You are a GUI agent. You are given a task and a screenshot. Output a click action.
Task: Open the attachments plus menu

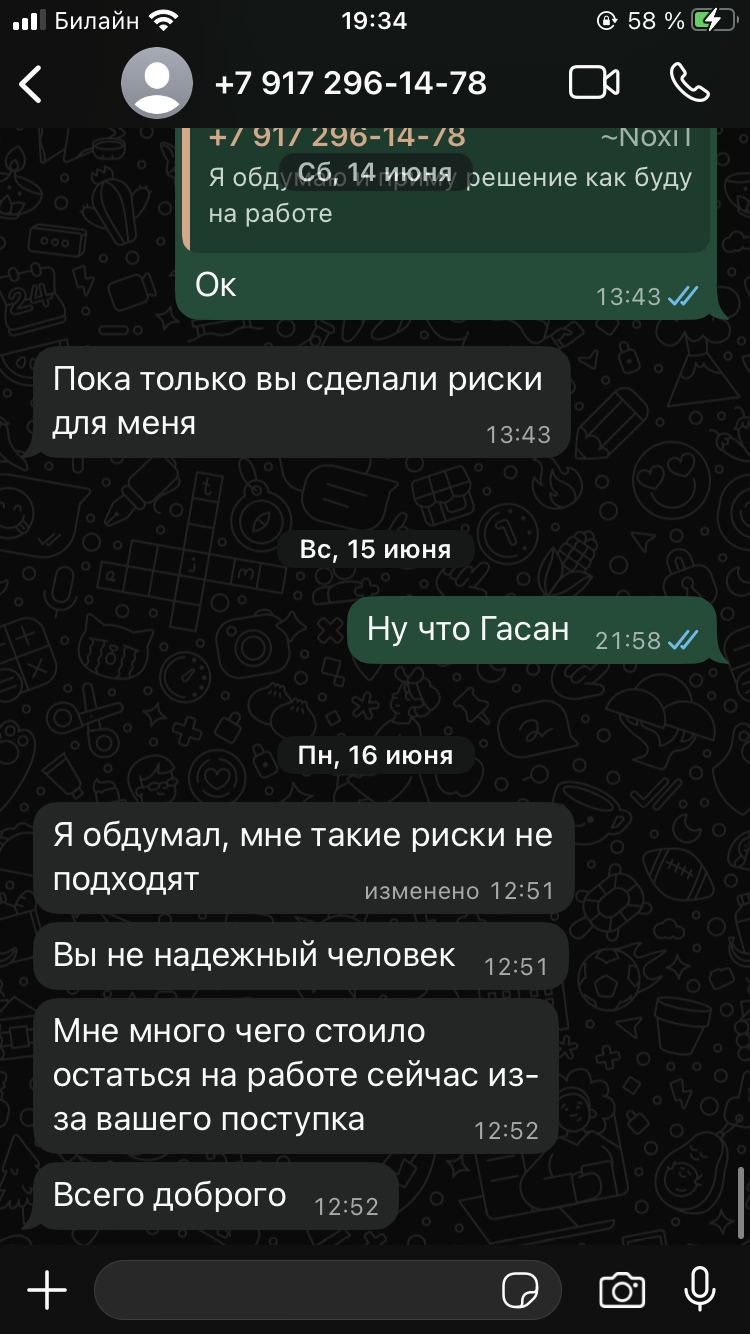point(46,1290)
